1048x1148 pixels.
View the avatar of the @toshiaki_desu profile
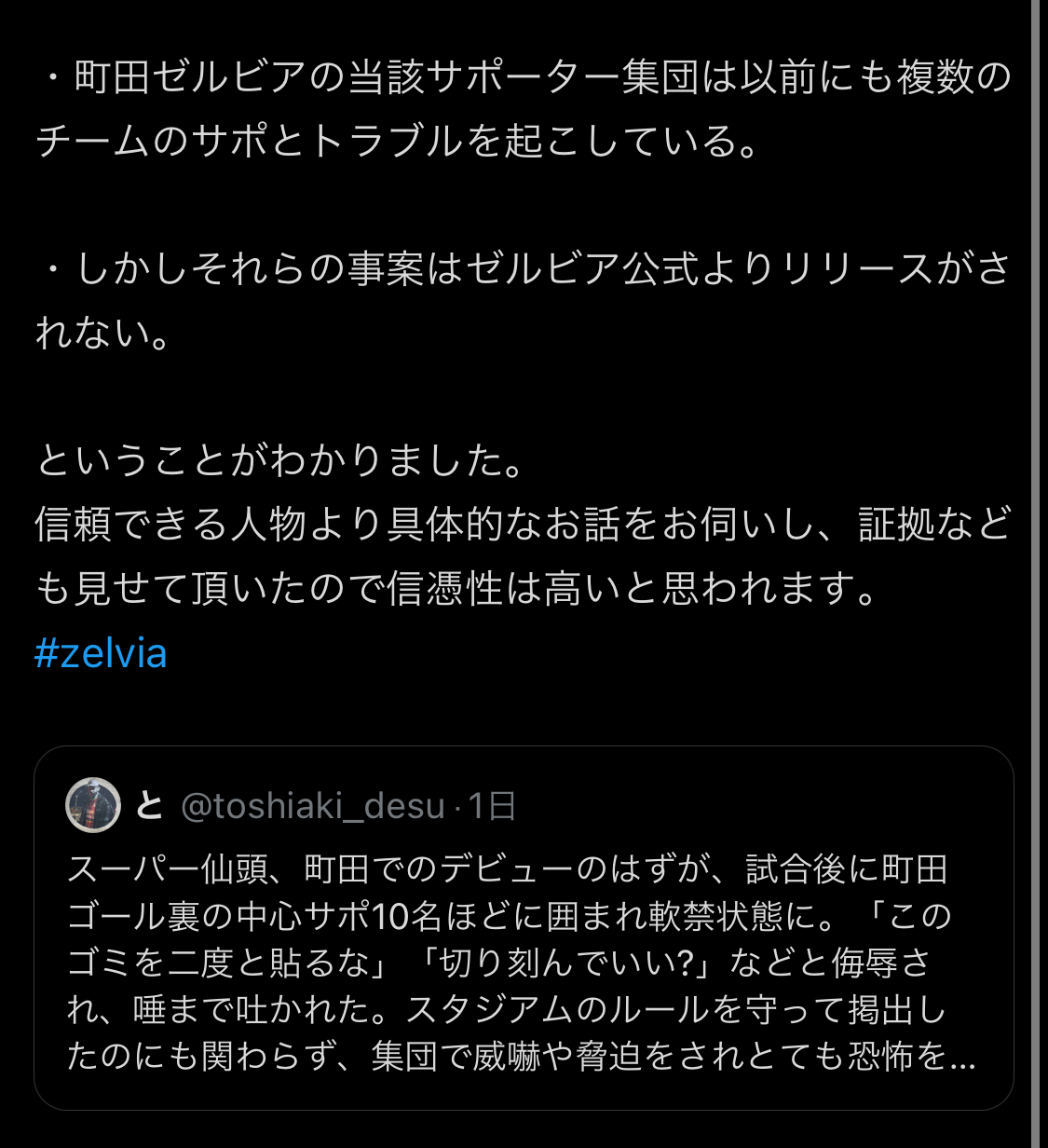[93, 805]
